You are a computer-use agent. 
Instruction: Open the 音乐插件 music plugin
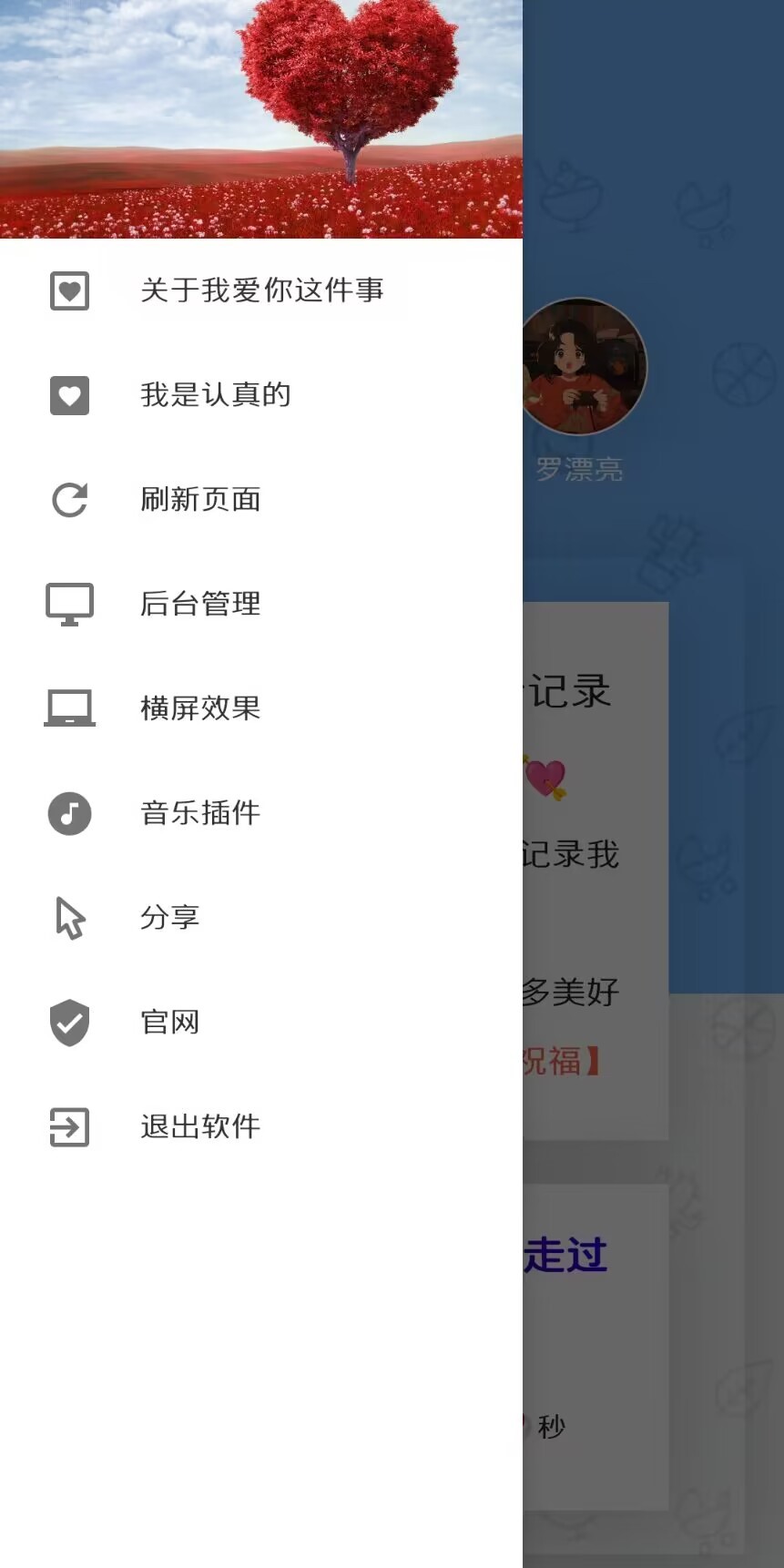200,813
